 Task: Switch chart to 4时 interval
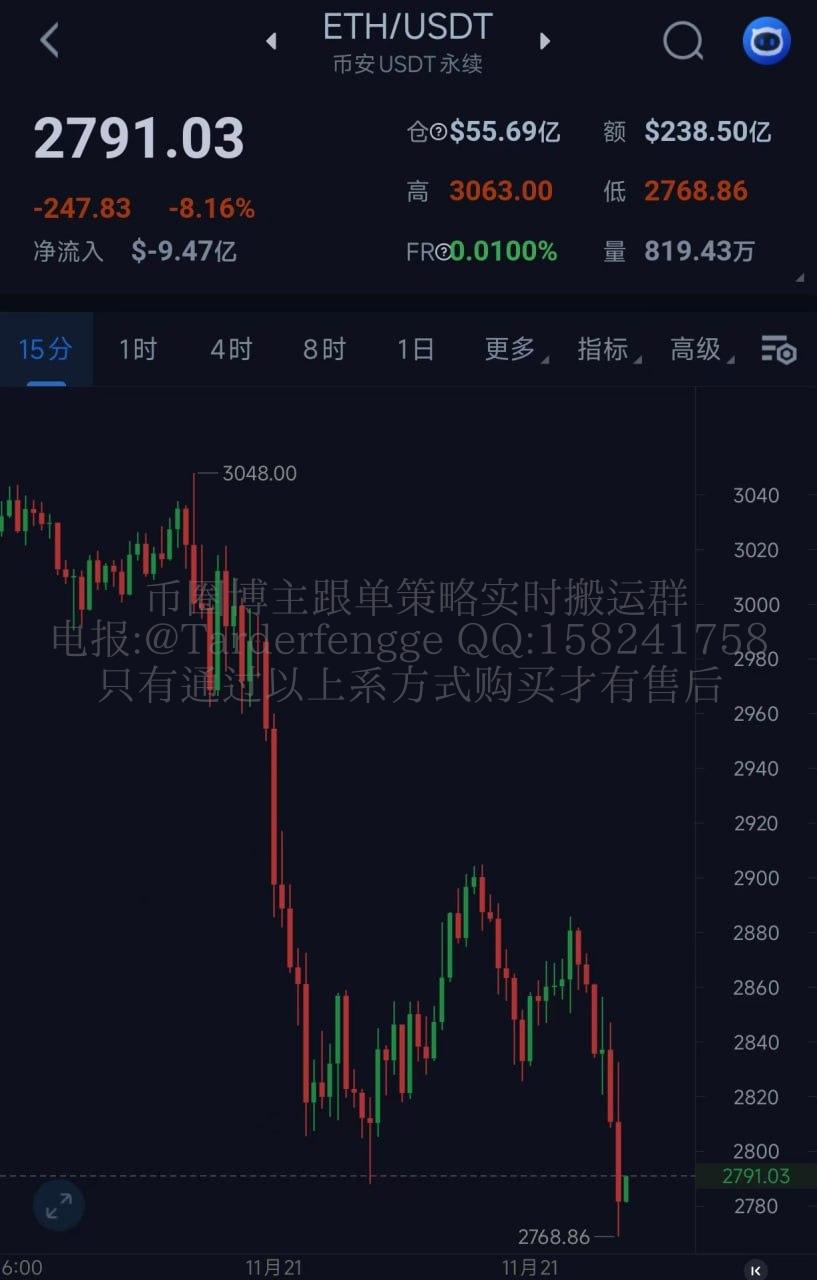tap(231, 349)
